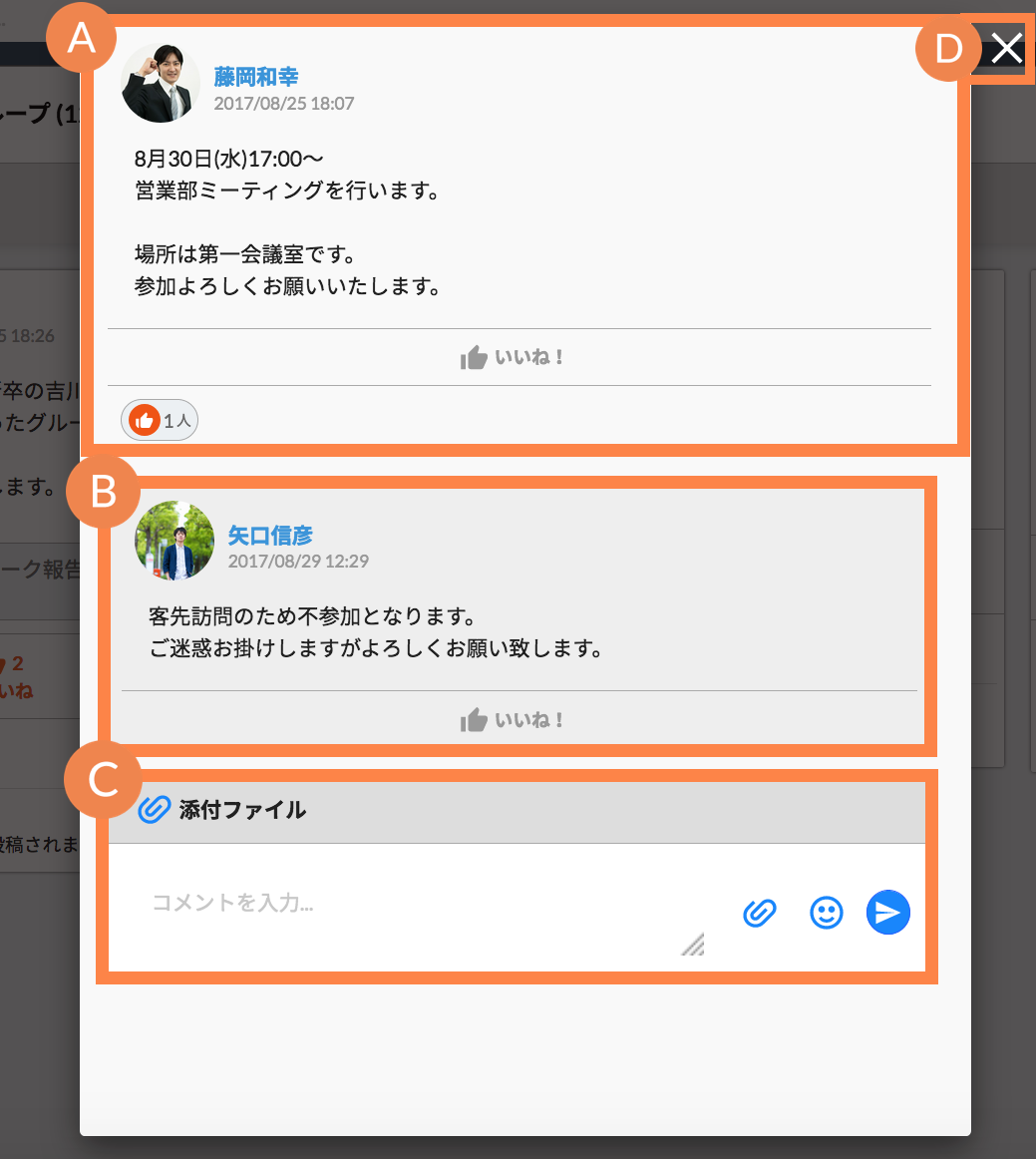The height and width of the screenshot is (1159, 1036).
Task: Open the emoji picker
Action: pyautogui.click(x=826, y=912)
